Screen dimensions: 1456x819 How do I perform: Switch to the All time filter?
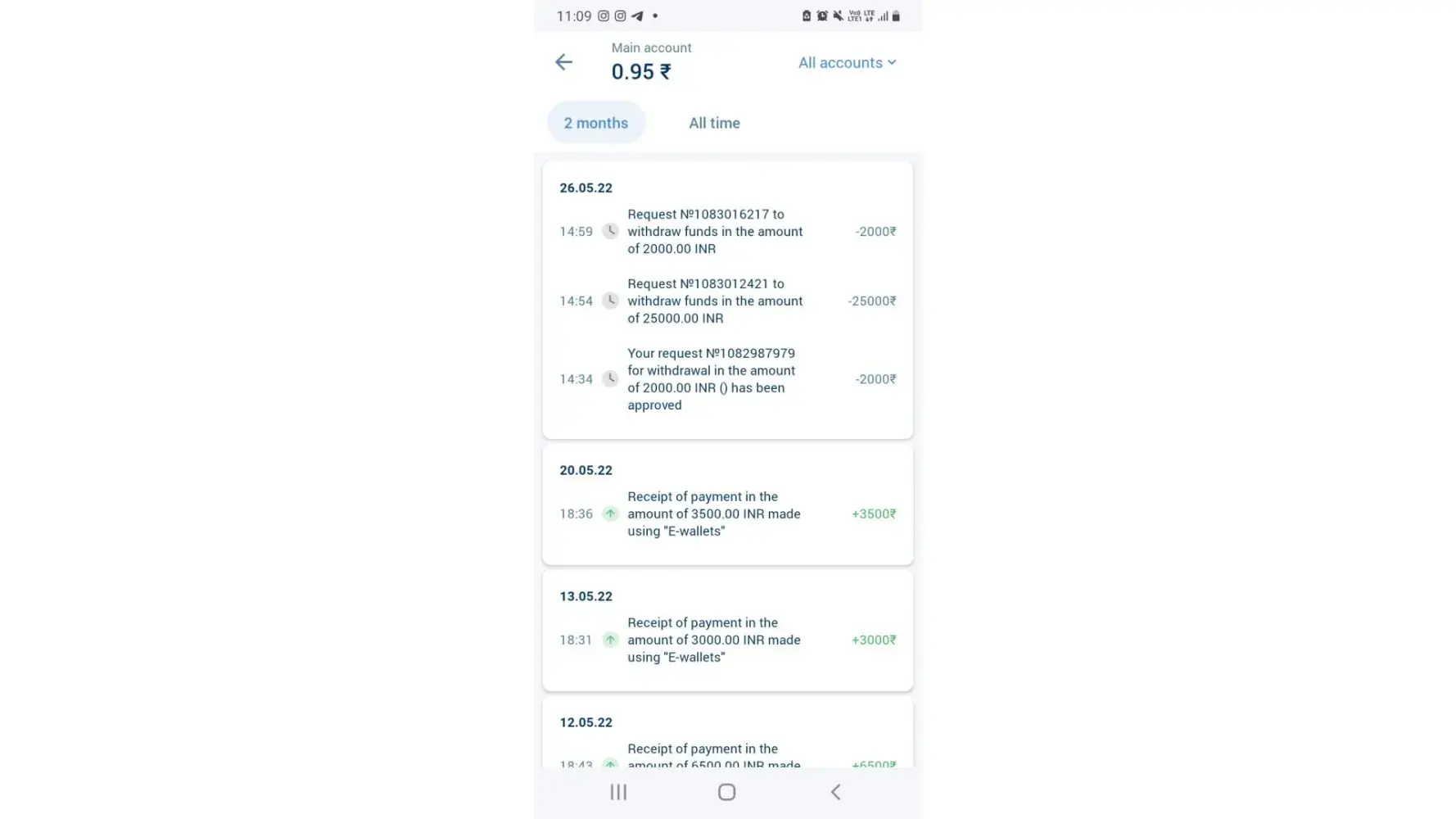click(714, 123)
